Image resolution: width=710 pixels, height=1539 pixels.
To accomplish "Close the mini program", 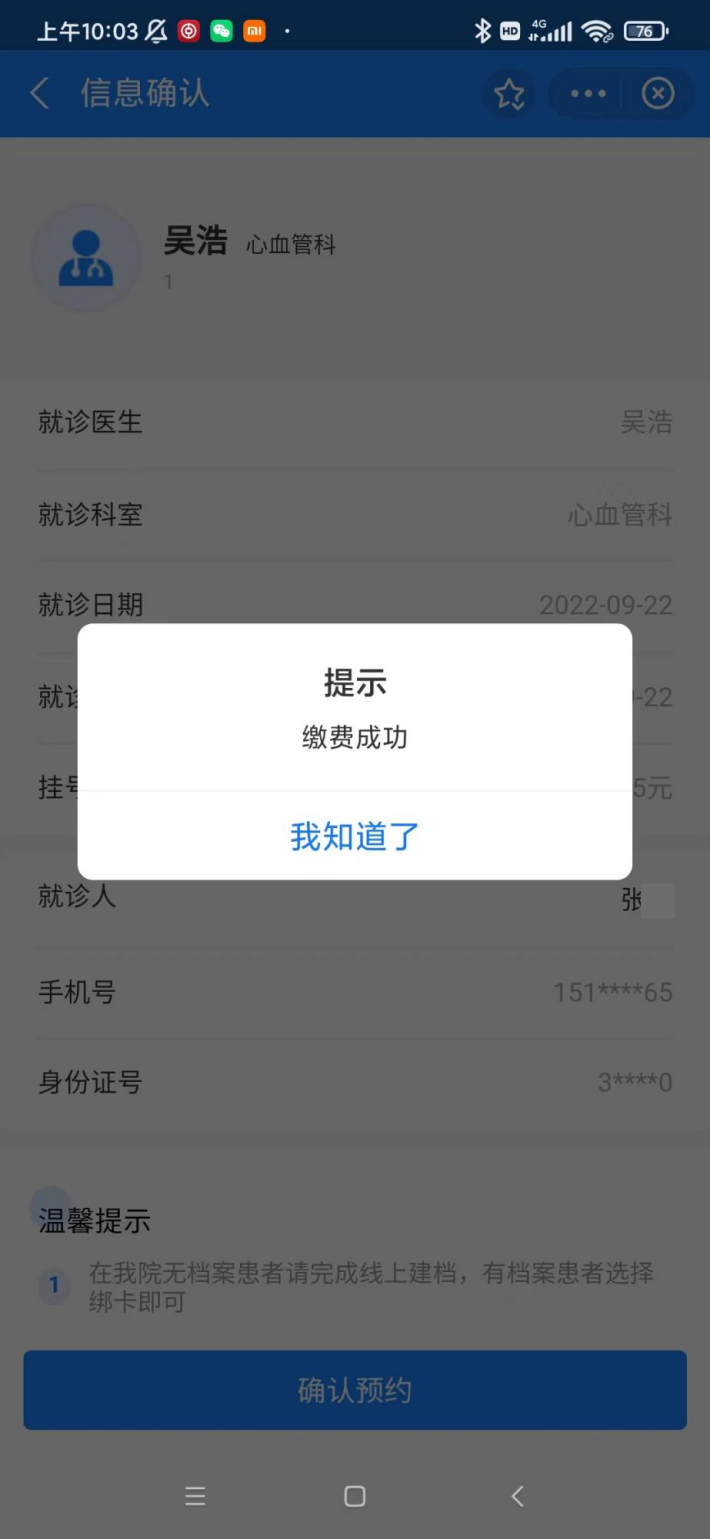I will coord(657,94).
